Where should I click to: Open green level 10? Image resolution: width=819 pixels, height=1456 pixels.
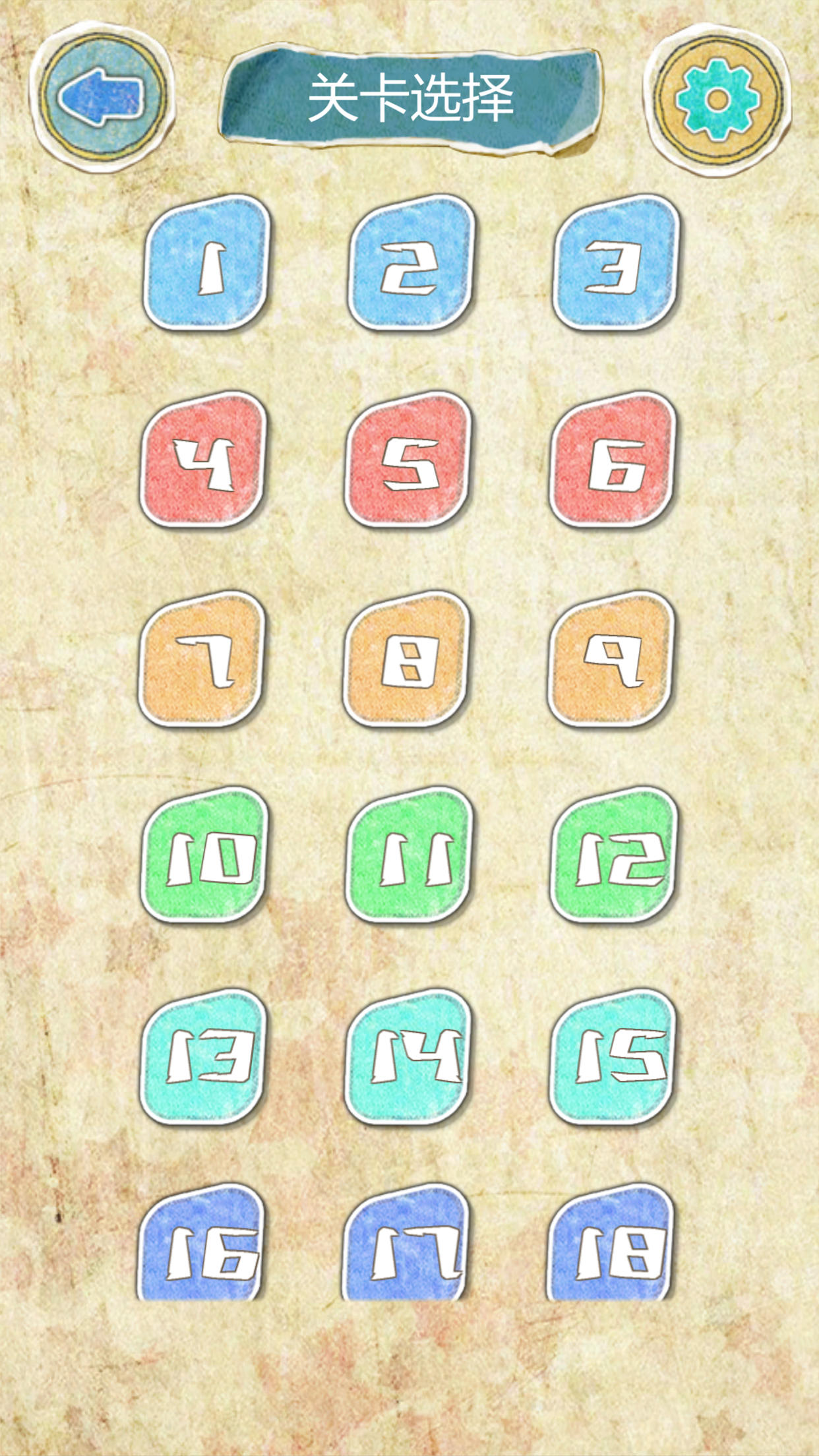pos(206,856)
